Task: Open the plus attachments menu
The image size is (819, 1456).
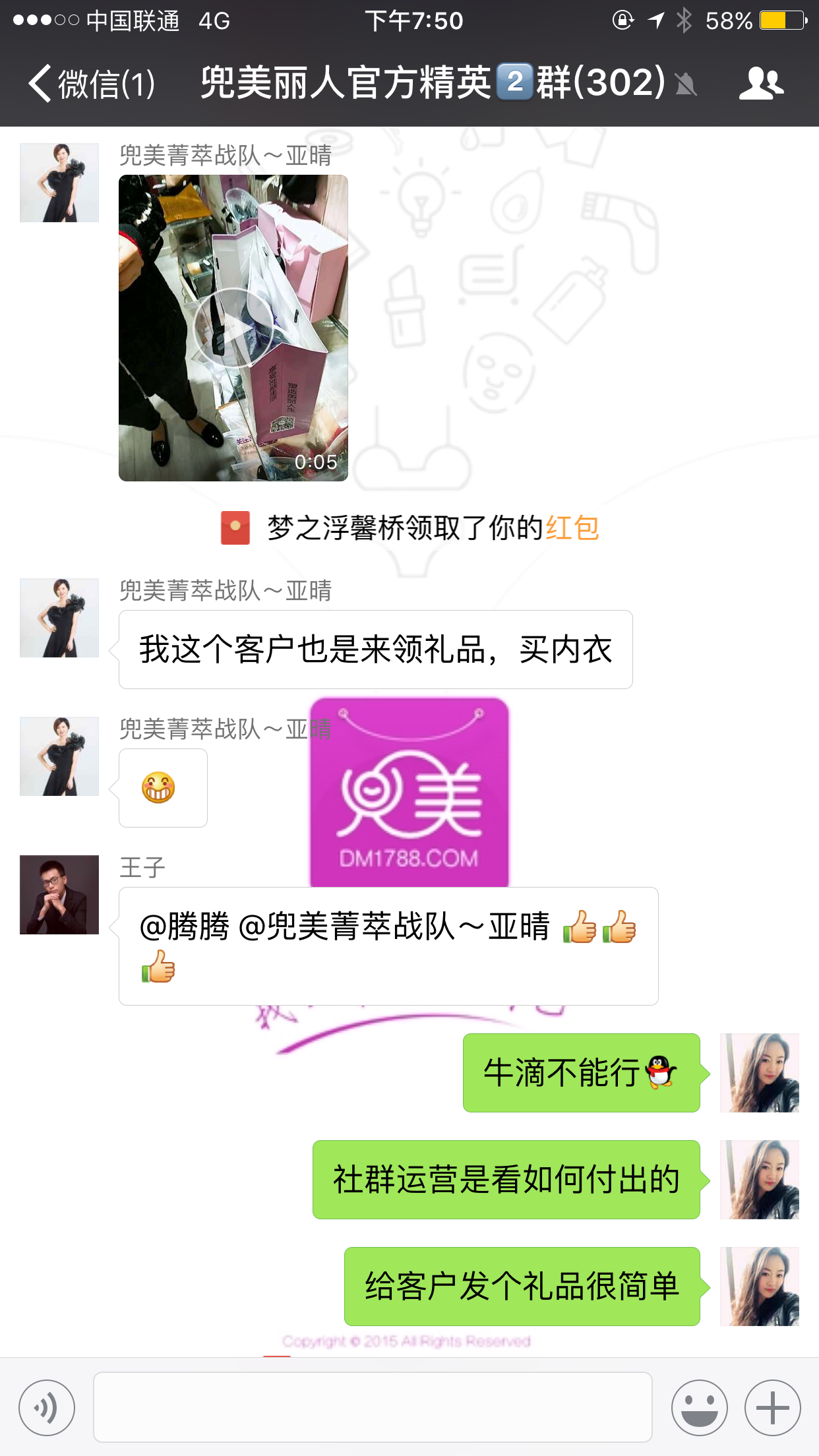Action: click(772, 1408)
